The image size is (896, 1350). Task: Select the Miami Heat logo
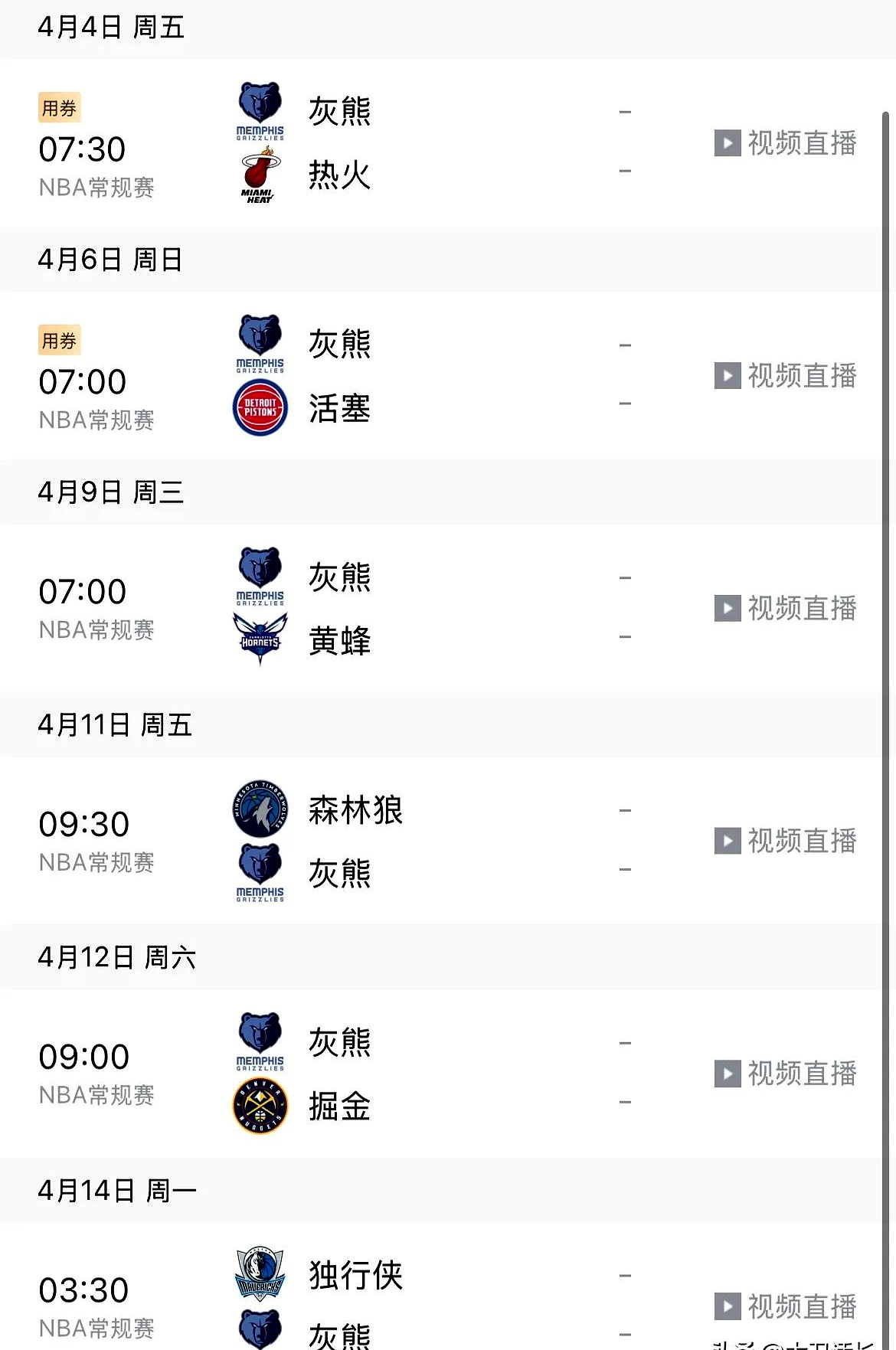point(260,175)
